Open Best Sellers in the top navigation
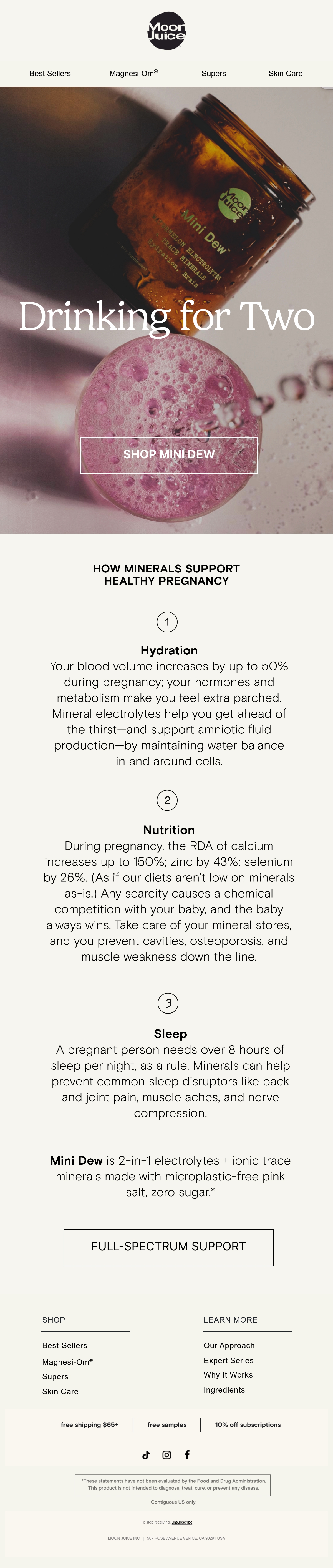333x1568 pixels. (50, 73)
